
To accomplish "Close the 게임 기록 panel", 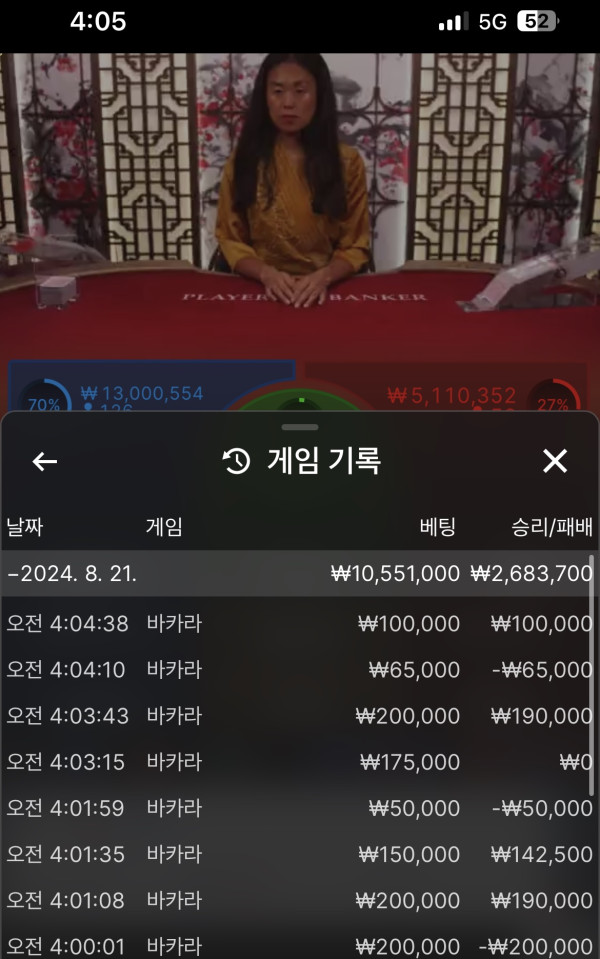I will point(554,461).
